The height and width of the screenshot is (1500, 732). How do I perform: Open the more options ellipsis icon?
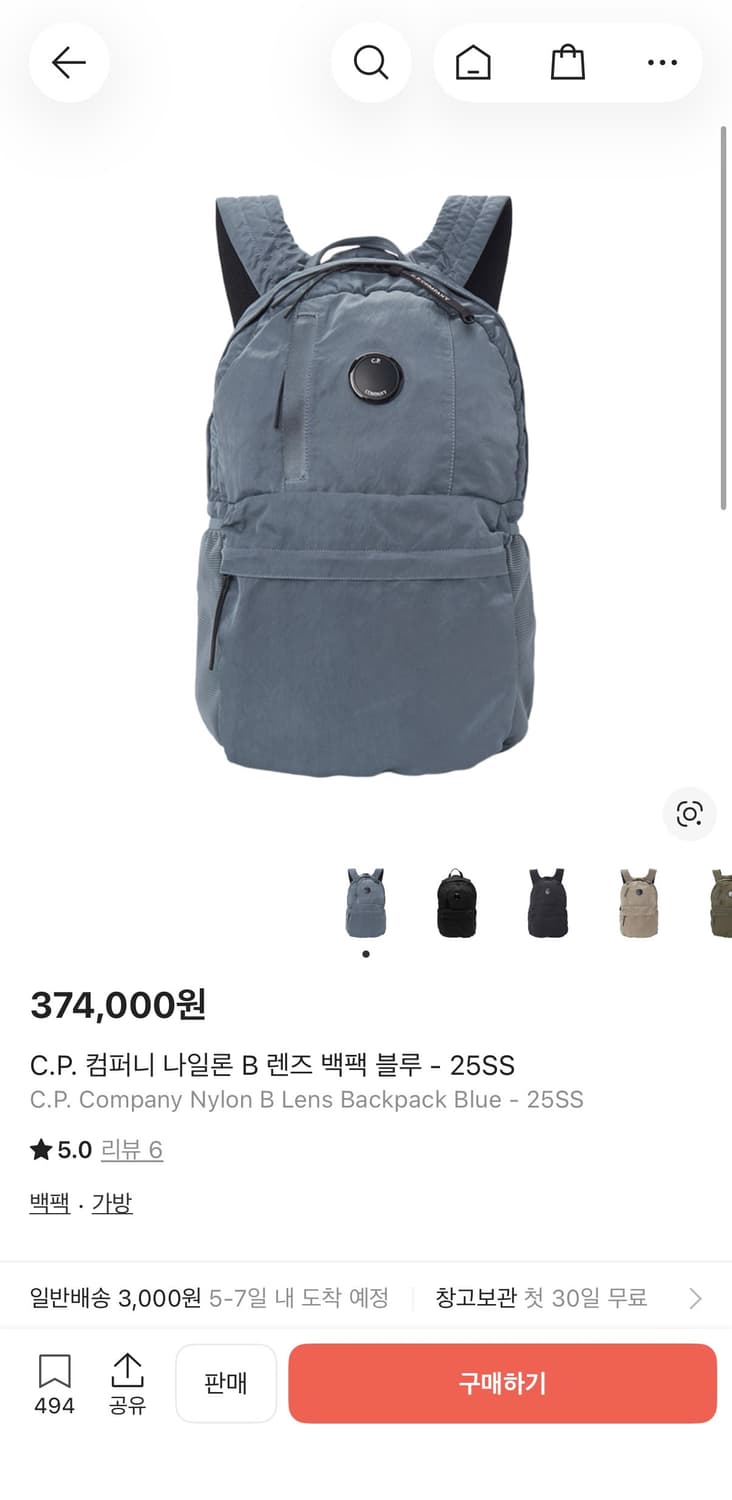(663, 61)
